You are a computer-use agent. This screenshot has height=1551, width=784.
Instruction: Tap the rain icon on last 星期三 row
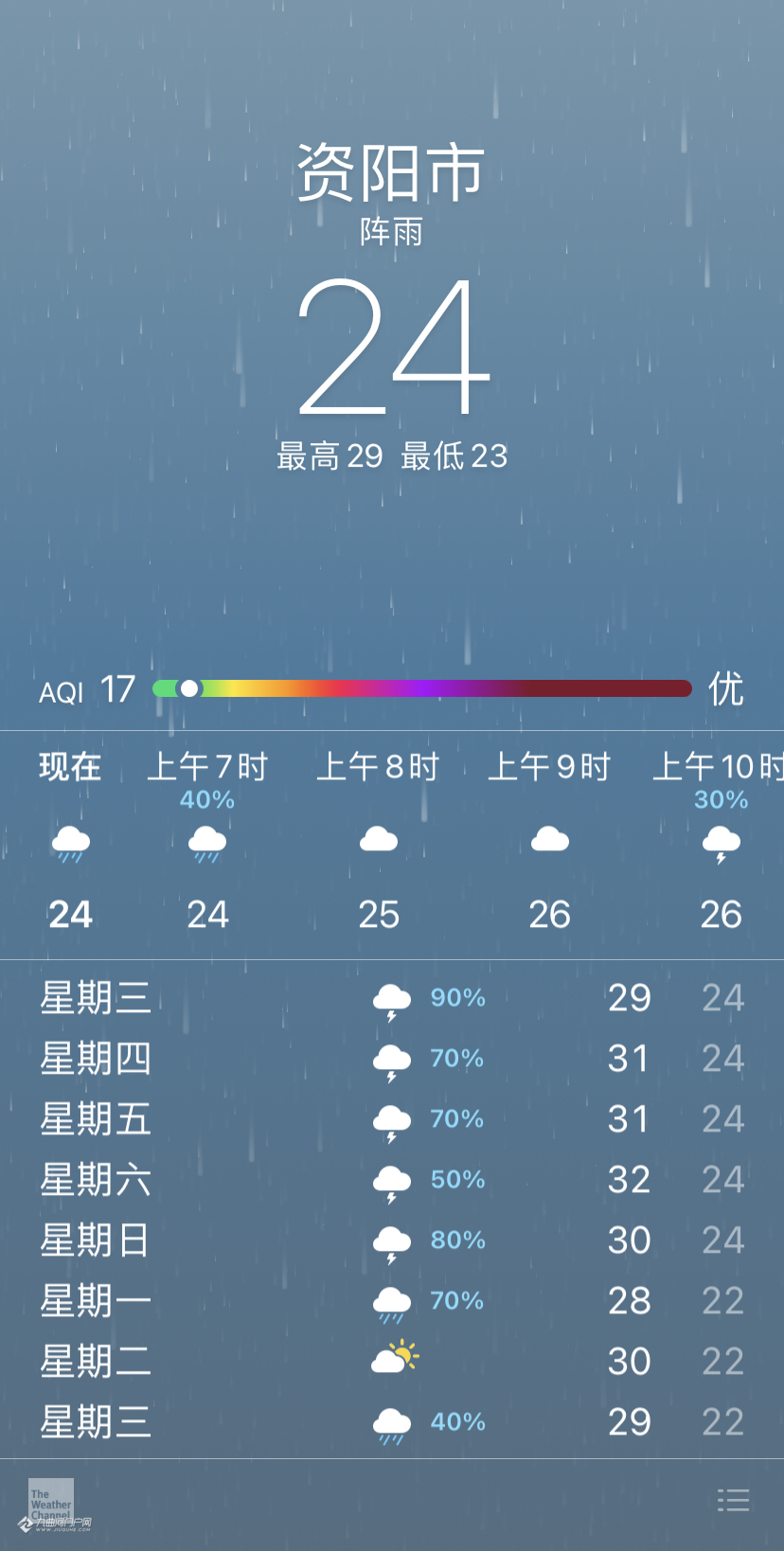[x=391, y=1420]
